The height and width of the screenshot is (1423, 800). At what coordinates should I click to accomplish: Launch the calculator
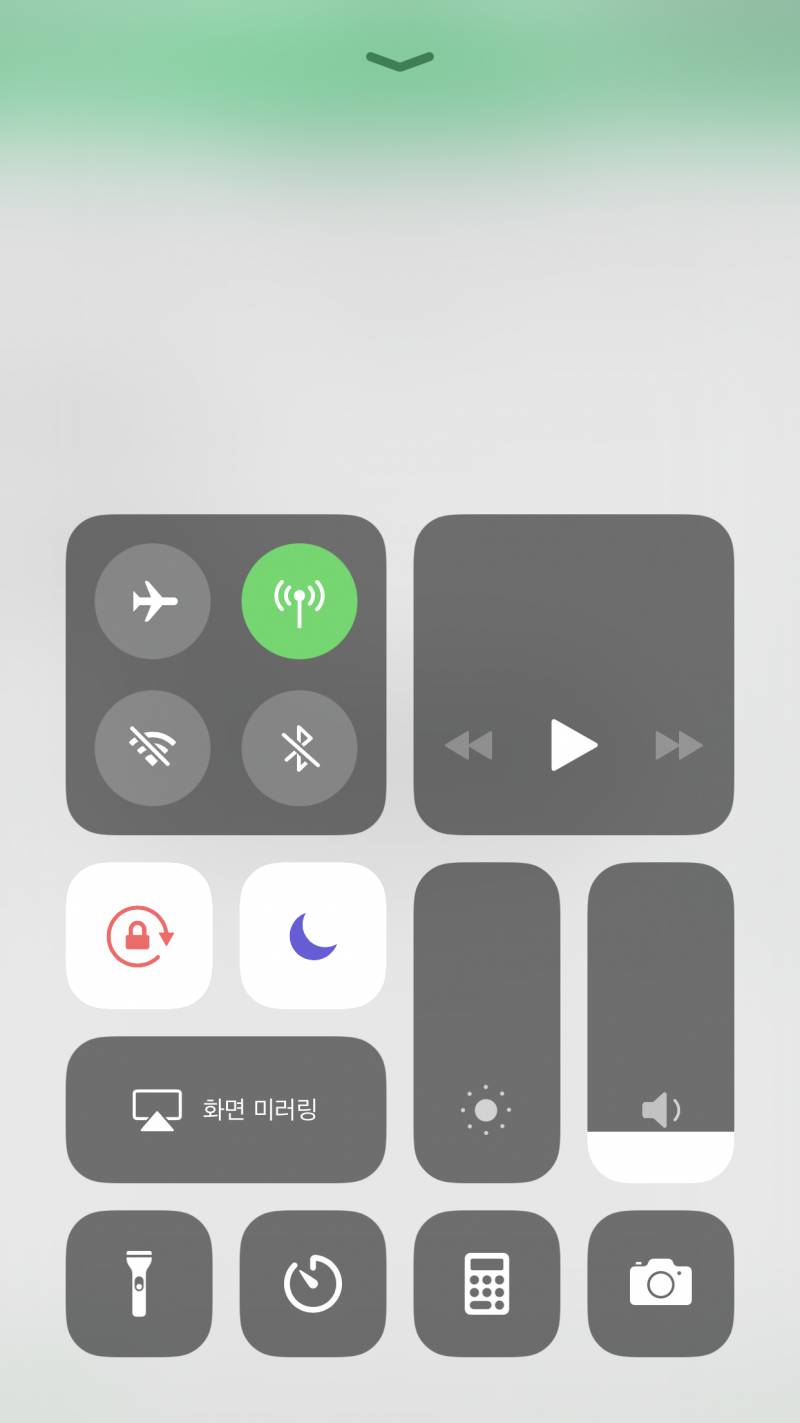tap(487, 1283)
